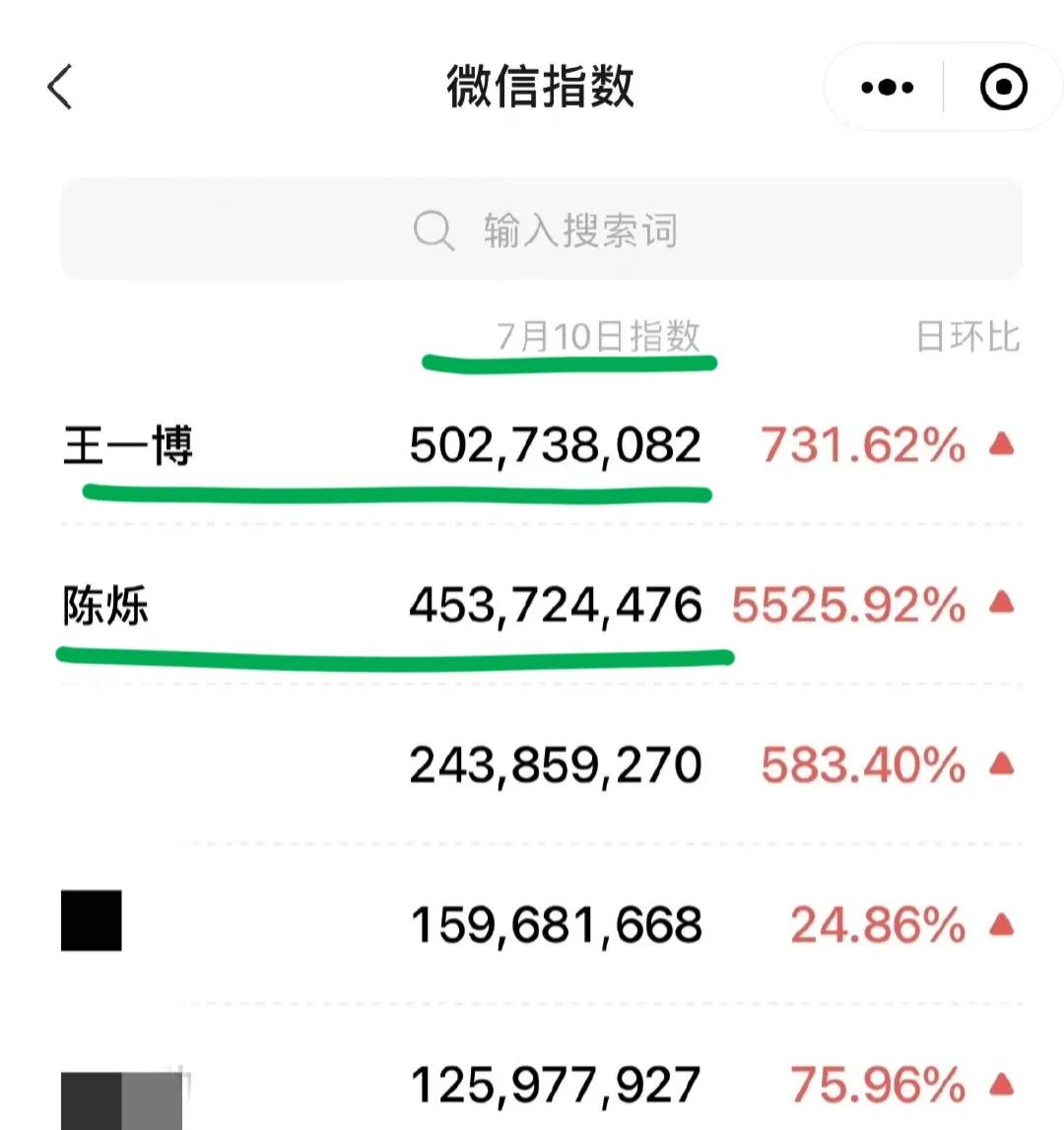Click the capsule target icon to close mini-program
This screenshot has height=1130, width=1064.
click(x=1003, y=87)
